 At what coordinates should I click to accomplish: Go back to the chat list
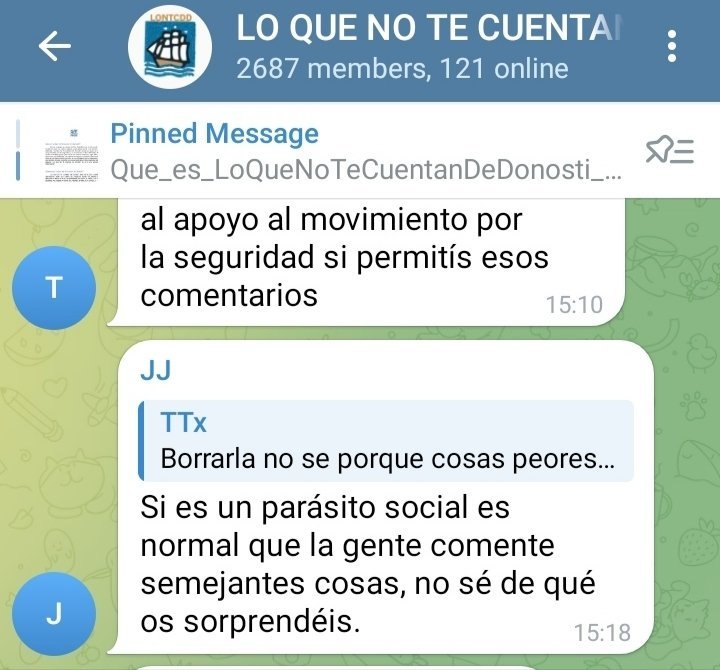tap(54, 47)
